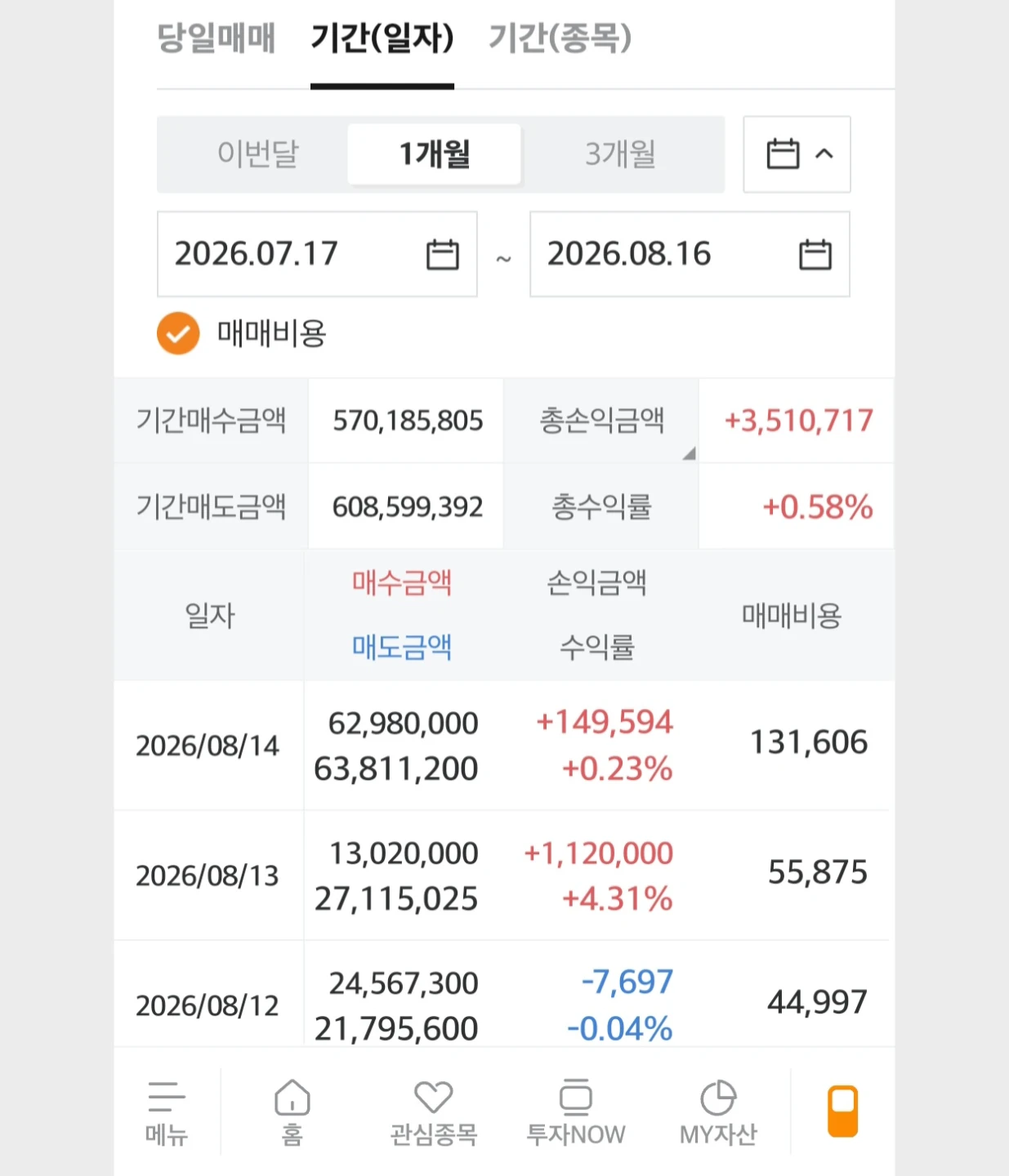The width and height of the screenshot is (1009, 1176).
Task: Uncheck the 매매비용 checkbox
Action: [x=178, y=333]
